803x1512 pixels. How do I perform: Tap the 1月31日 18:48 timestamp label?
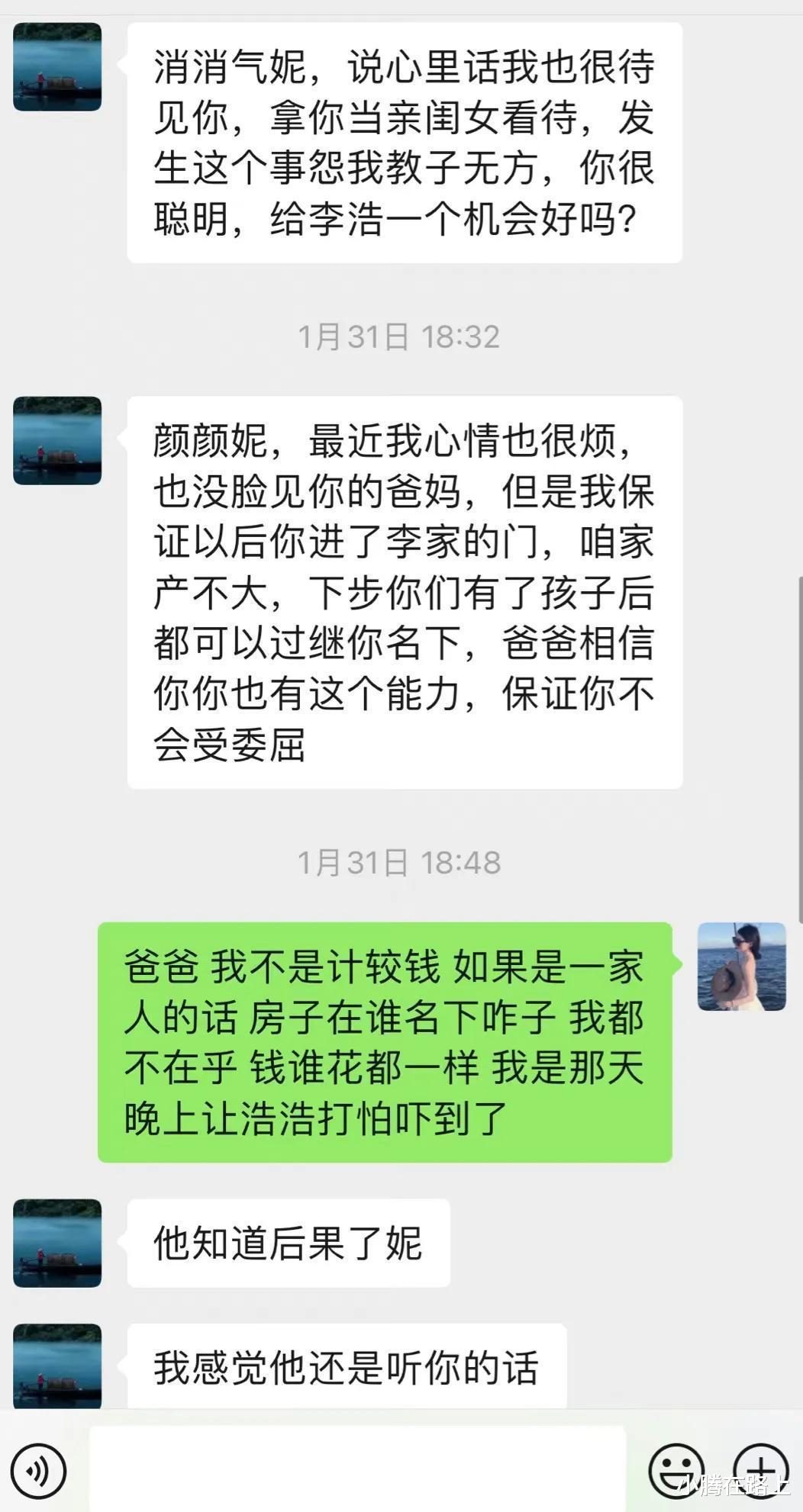[x=400, y=862]
